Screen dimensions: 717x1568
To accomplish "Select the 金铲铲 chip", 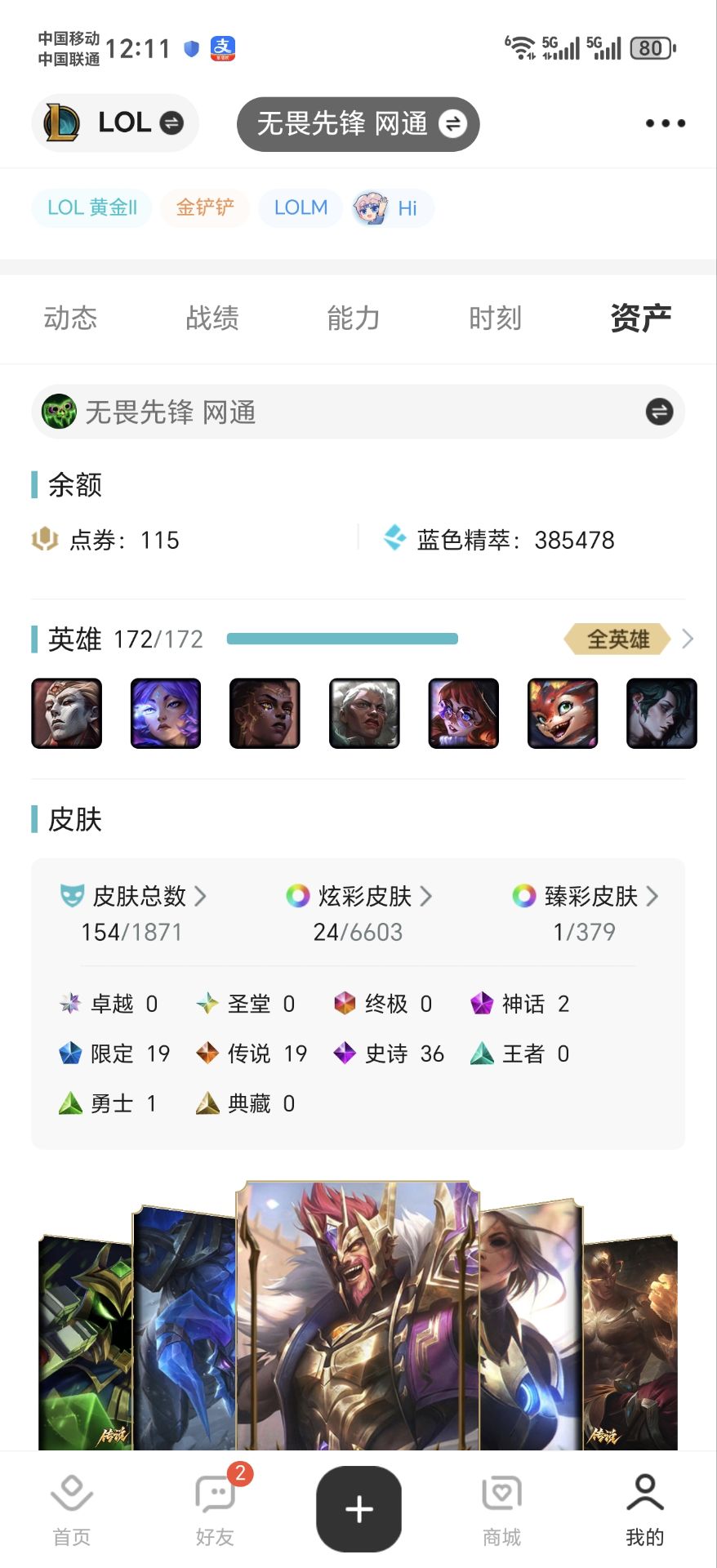I will point(204,208).
